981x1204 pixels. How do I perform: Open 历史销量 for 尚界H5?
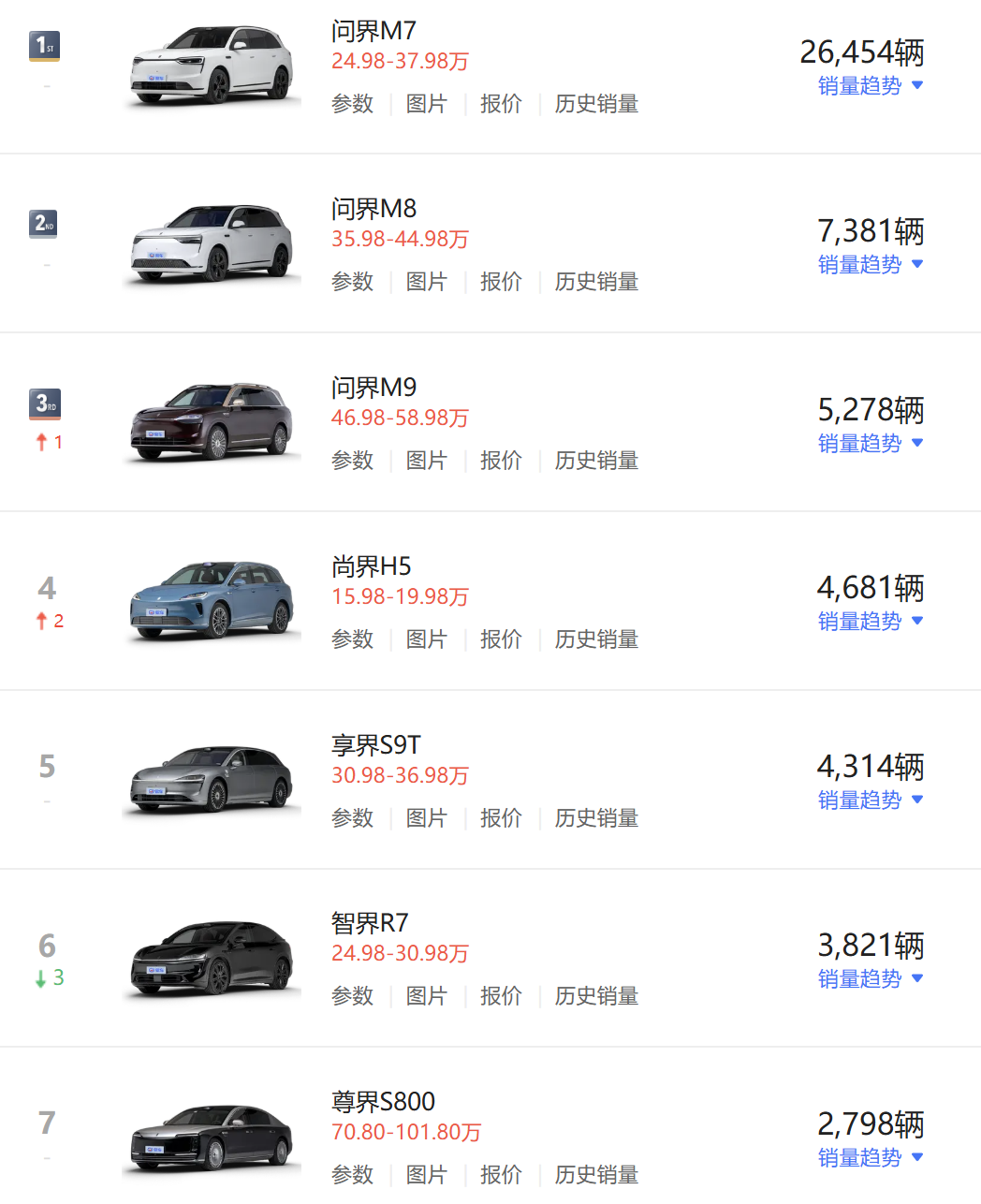tap(596, 639)
